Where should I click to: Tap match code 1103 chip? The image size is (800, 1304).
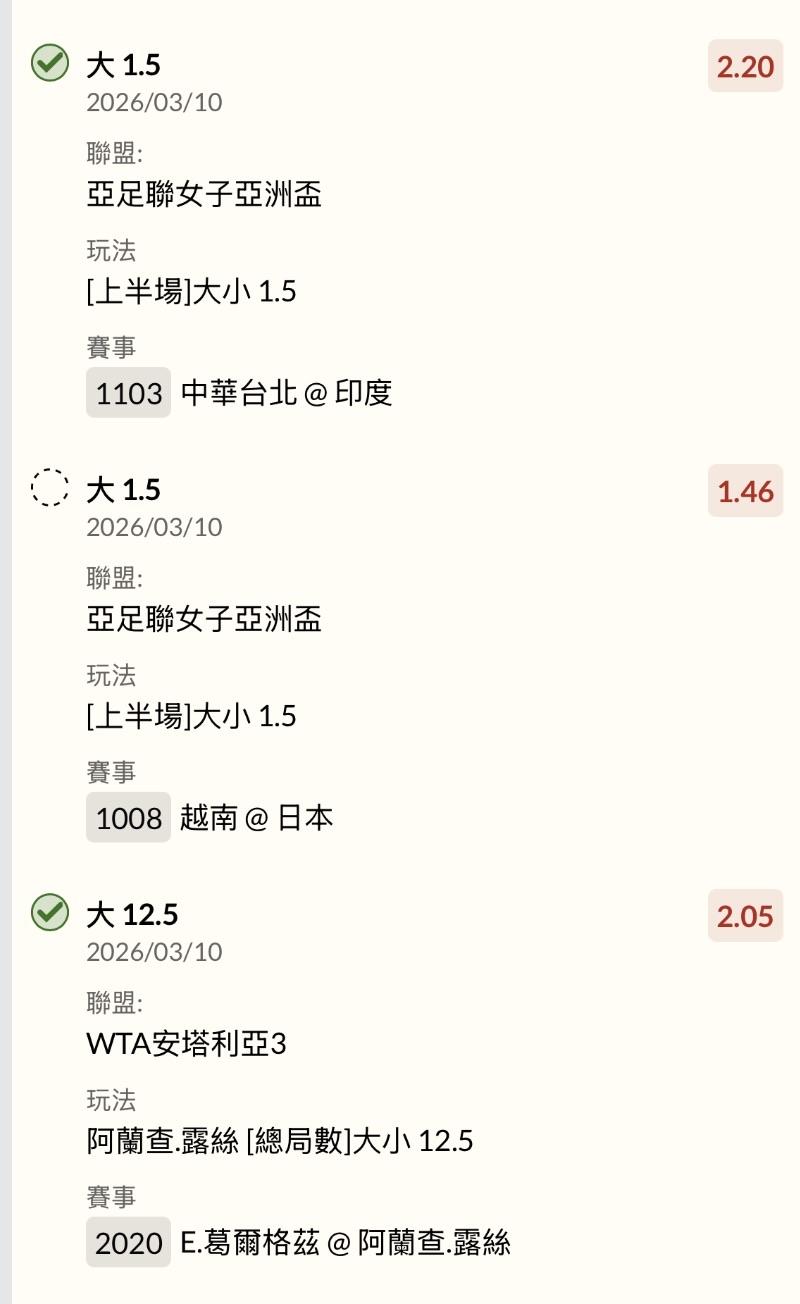pos(128,393)
